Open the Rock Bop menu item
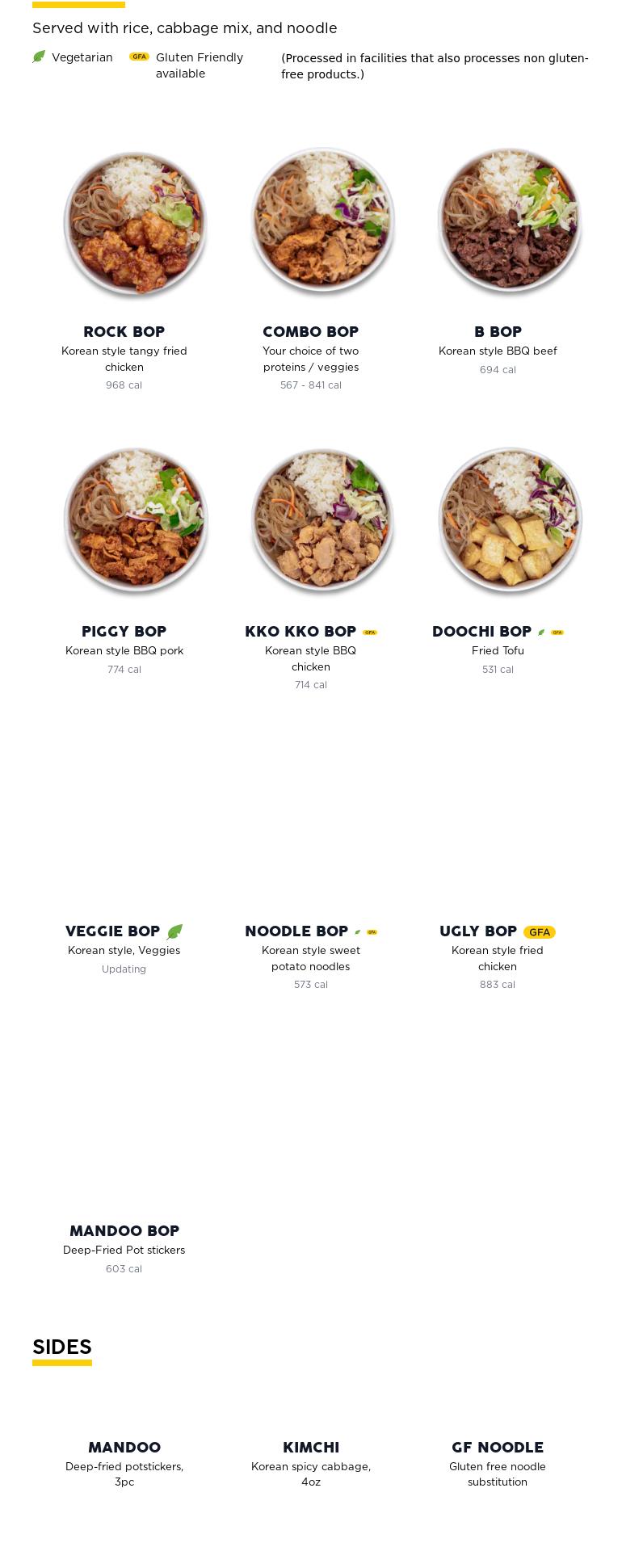The image size is (622, 1568). click(124, 332)
